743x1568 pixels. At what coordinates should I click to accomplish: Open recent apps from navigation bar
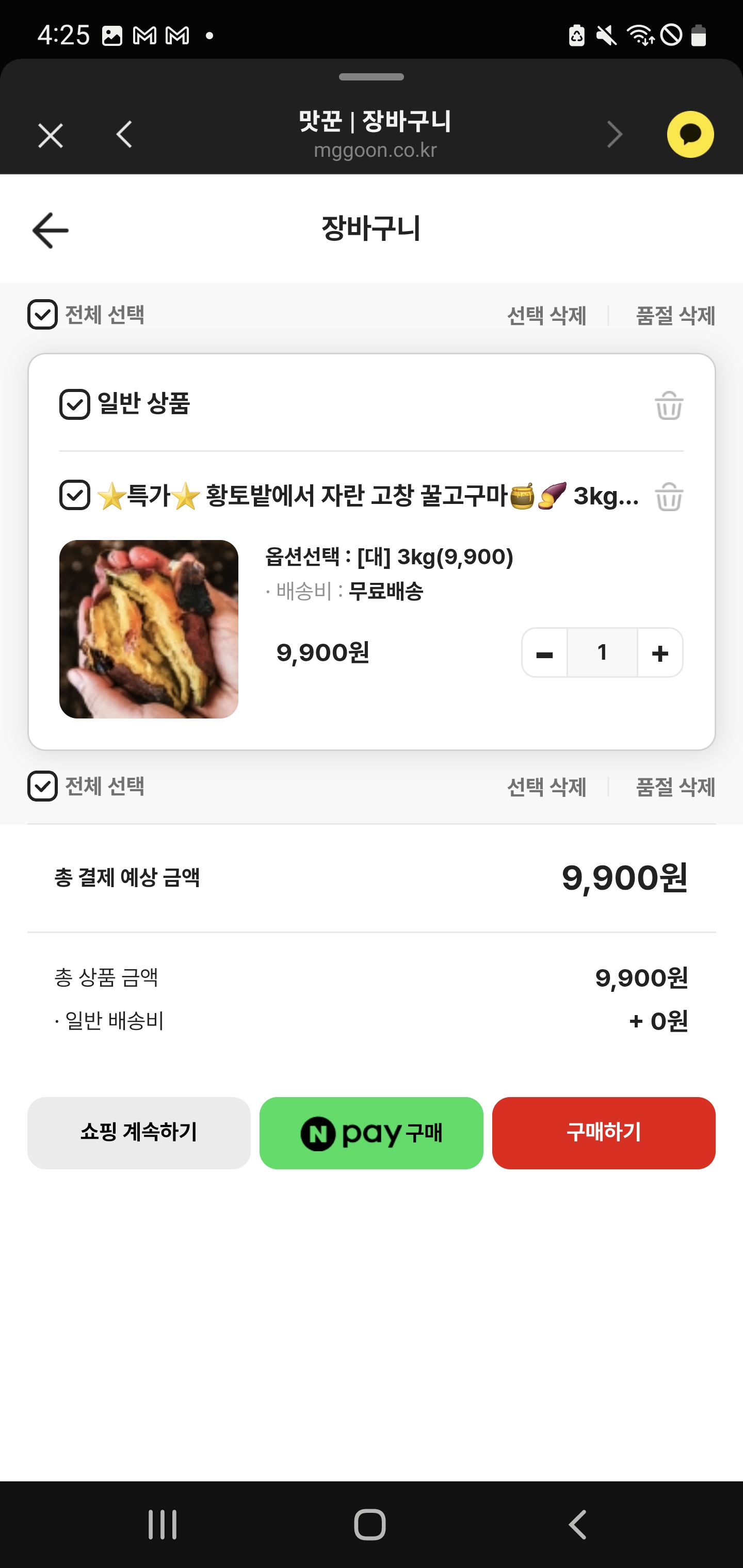(163, 1525)
